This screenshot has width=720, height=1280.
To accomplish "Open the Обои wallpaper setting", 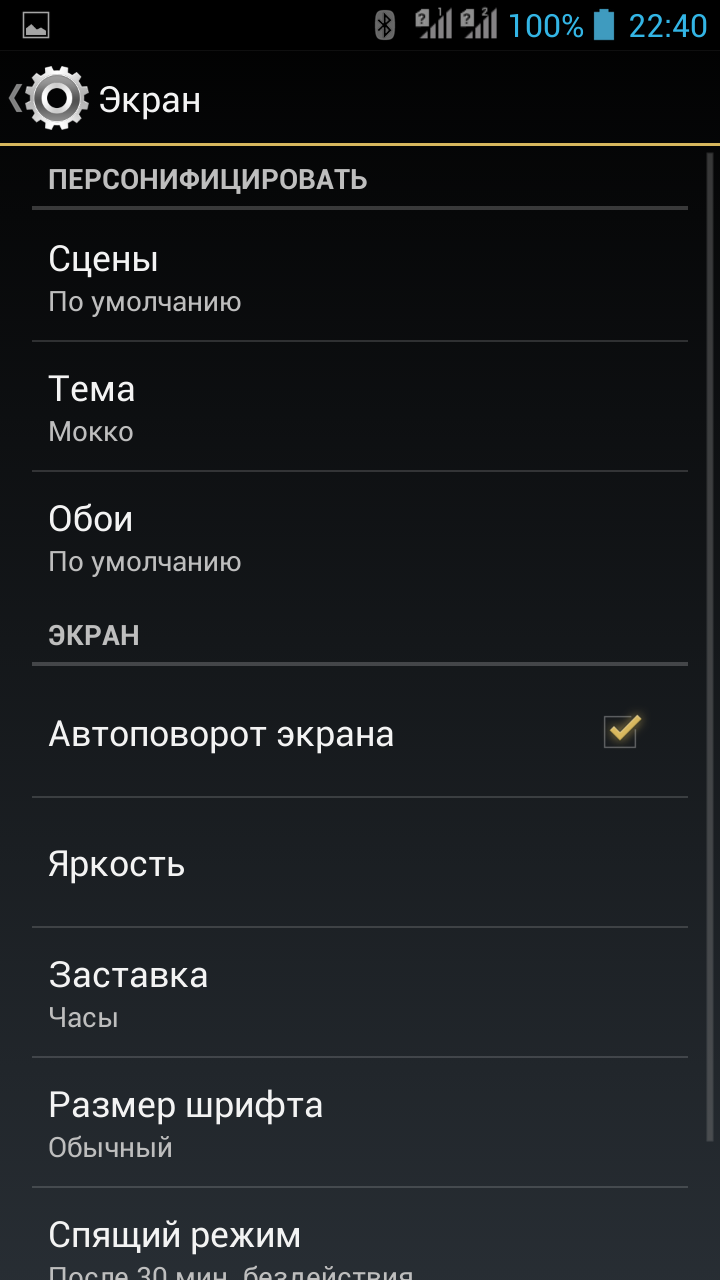I will click(x=360, y=537).
